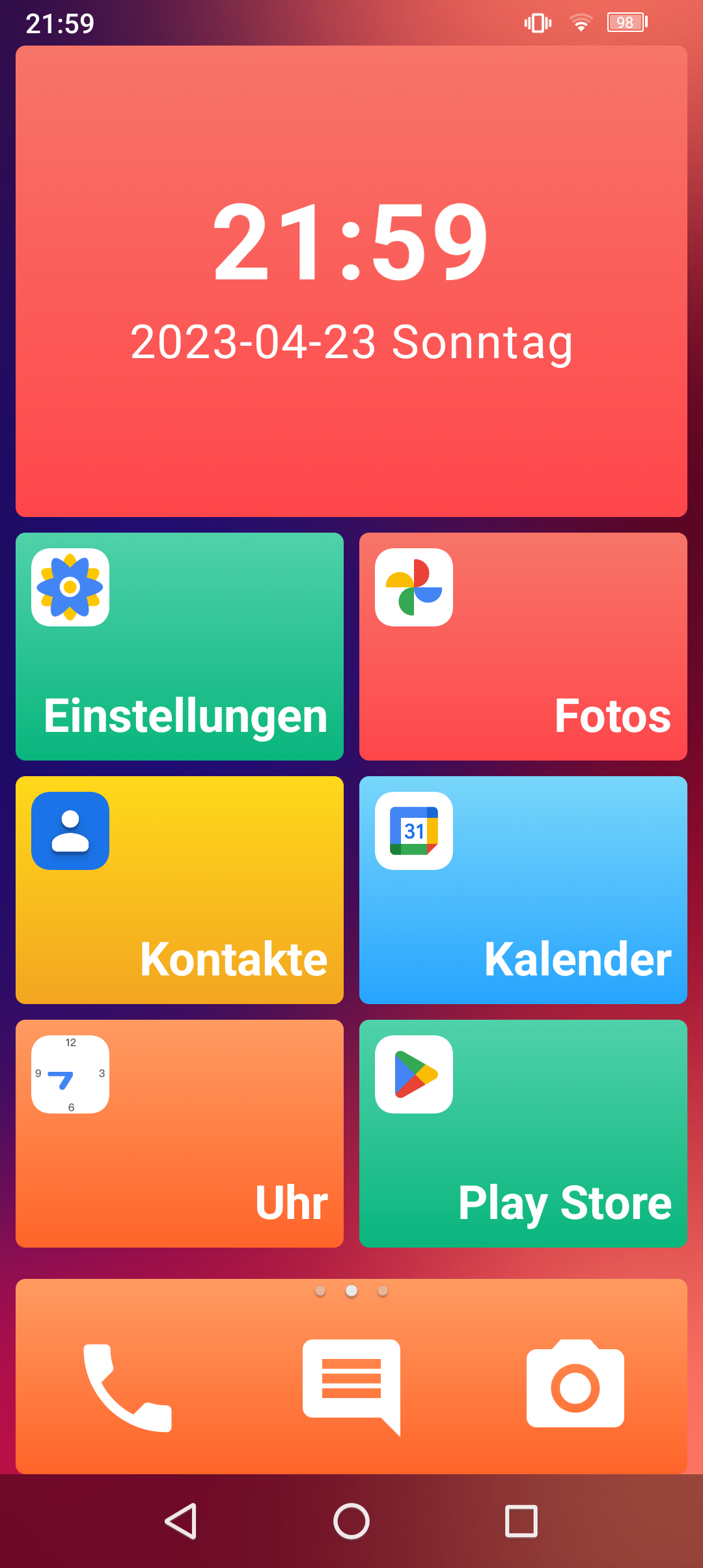The width and height of the screenshot is (703, 1568).
Task: Open the Play Store
Action: tap(523, 1134)
